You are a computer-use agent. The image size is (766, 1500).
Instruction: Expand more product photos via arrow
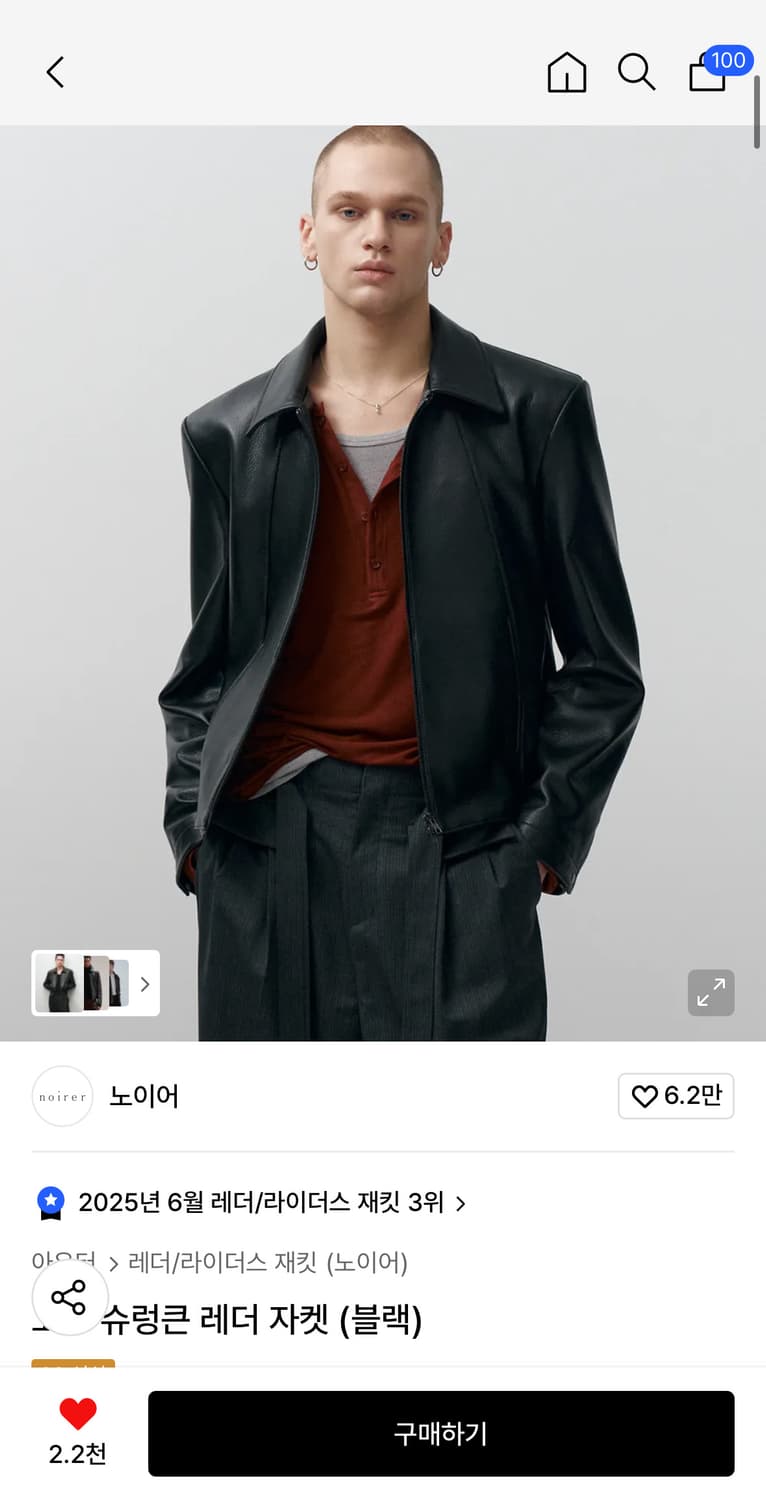pos(145,983)
